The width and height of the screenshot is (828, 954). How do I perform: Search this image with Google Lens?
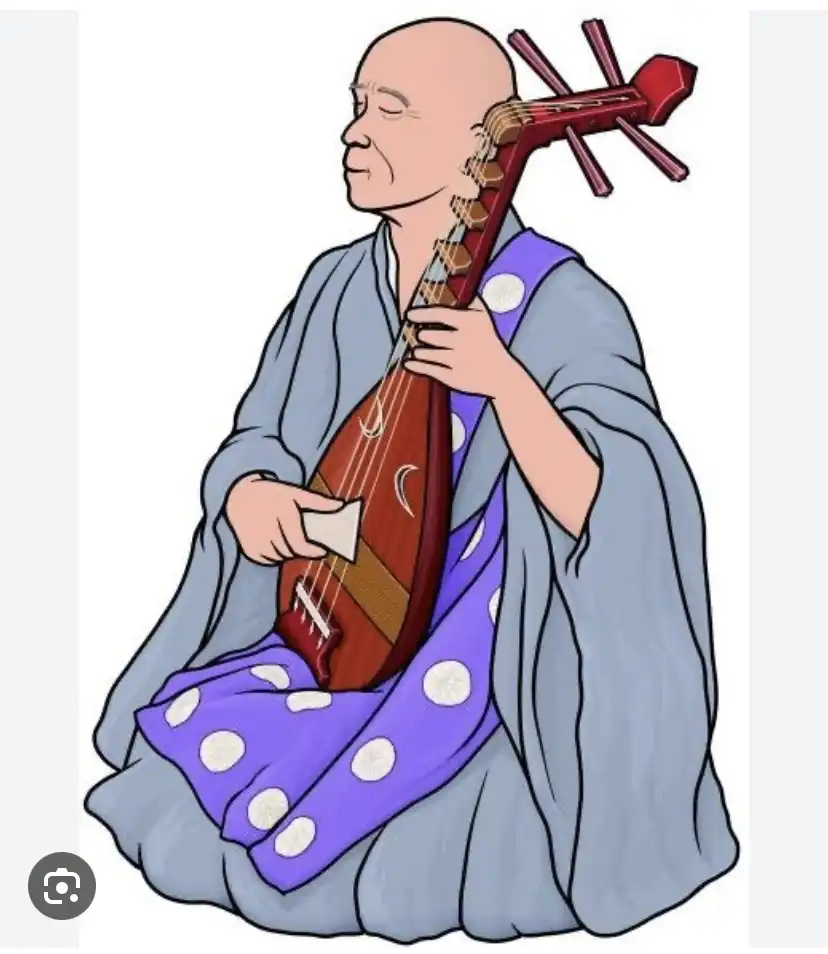62,885
